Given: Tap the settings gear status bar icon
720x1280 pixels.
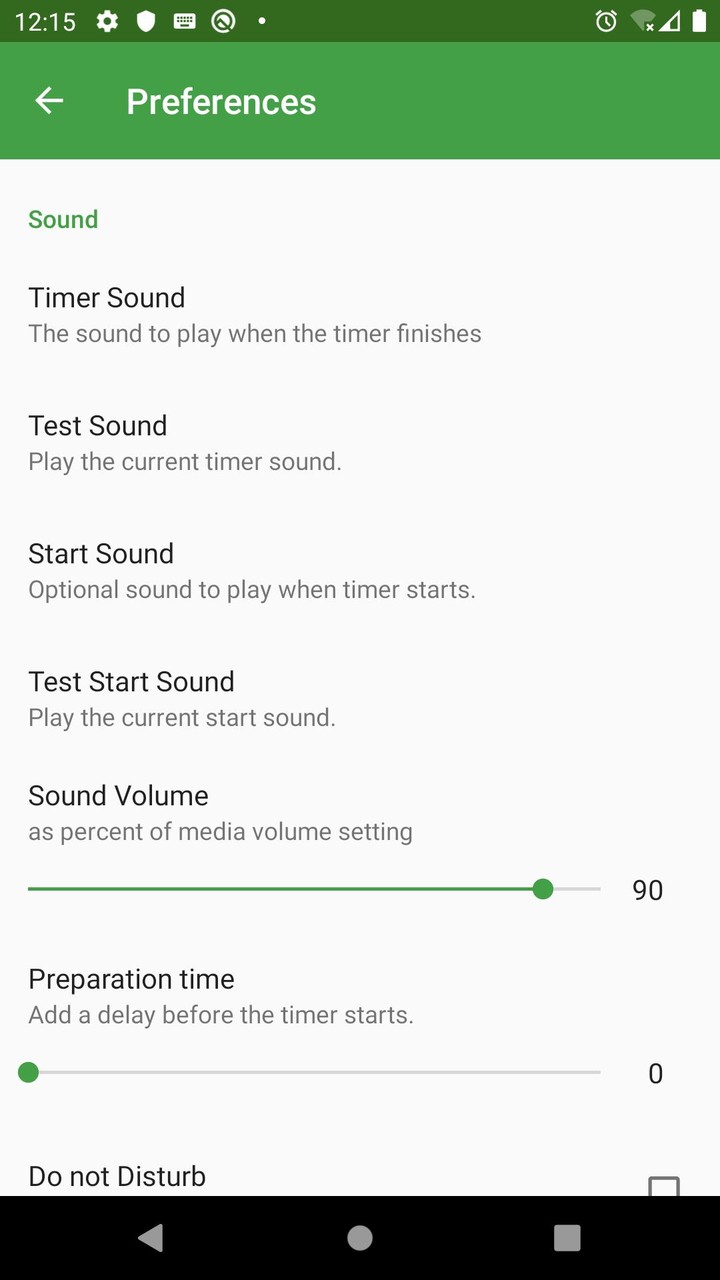Looking at the screenshot, I should [x=107, y=21].
